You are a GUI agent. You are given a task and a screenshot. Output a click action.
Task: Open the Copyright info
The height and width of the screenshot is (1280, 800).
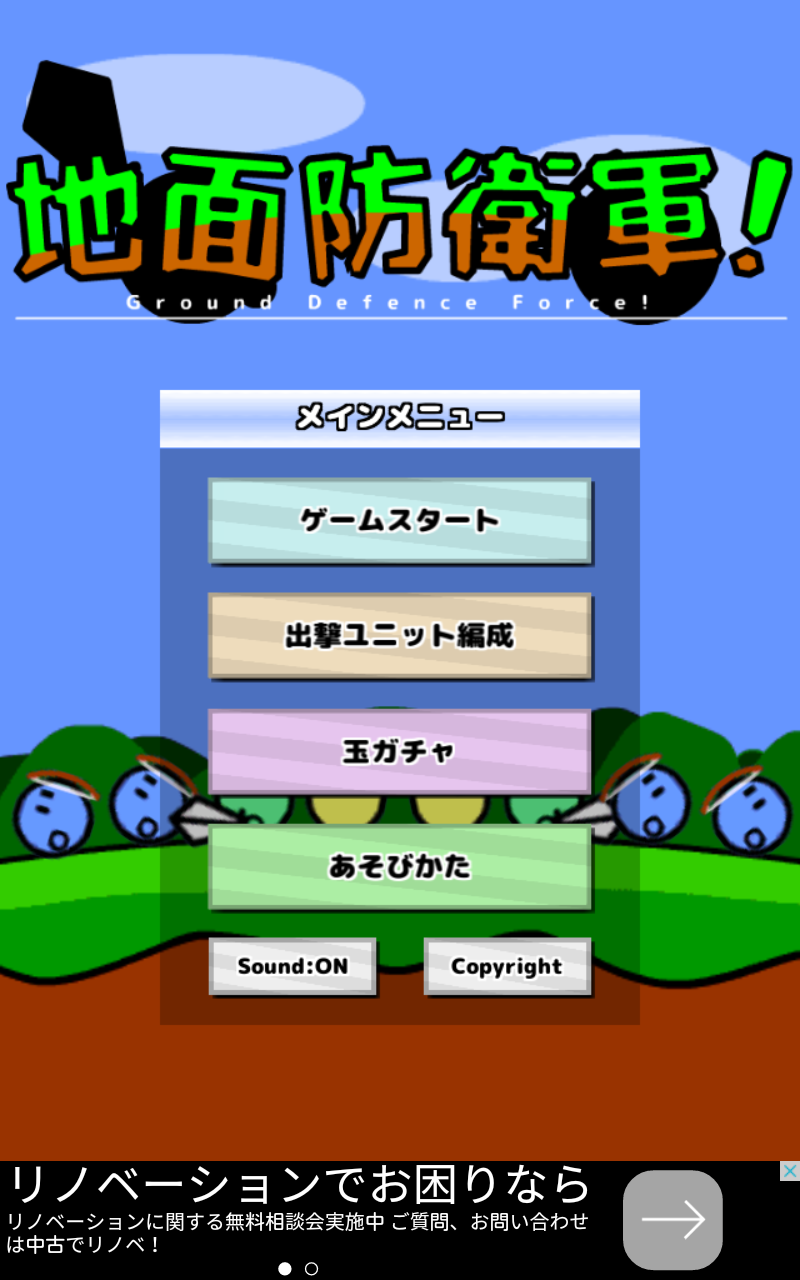click(x=507, y=966)
